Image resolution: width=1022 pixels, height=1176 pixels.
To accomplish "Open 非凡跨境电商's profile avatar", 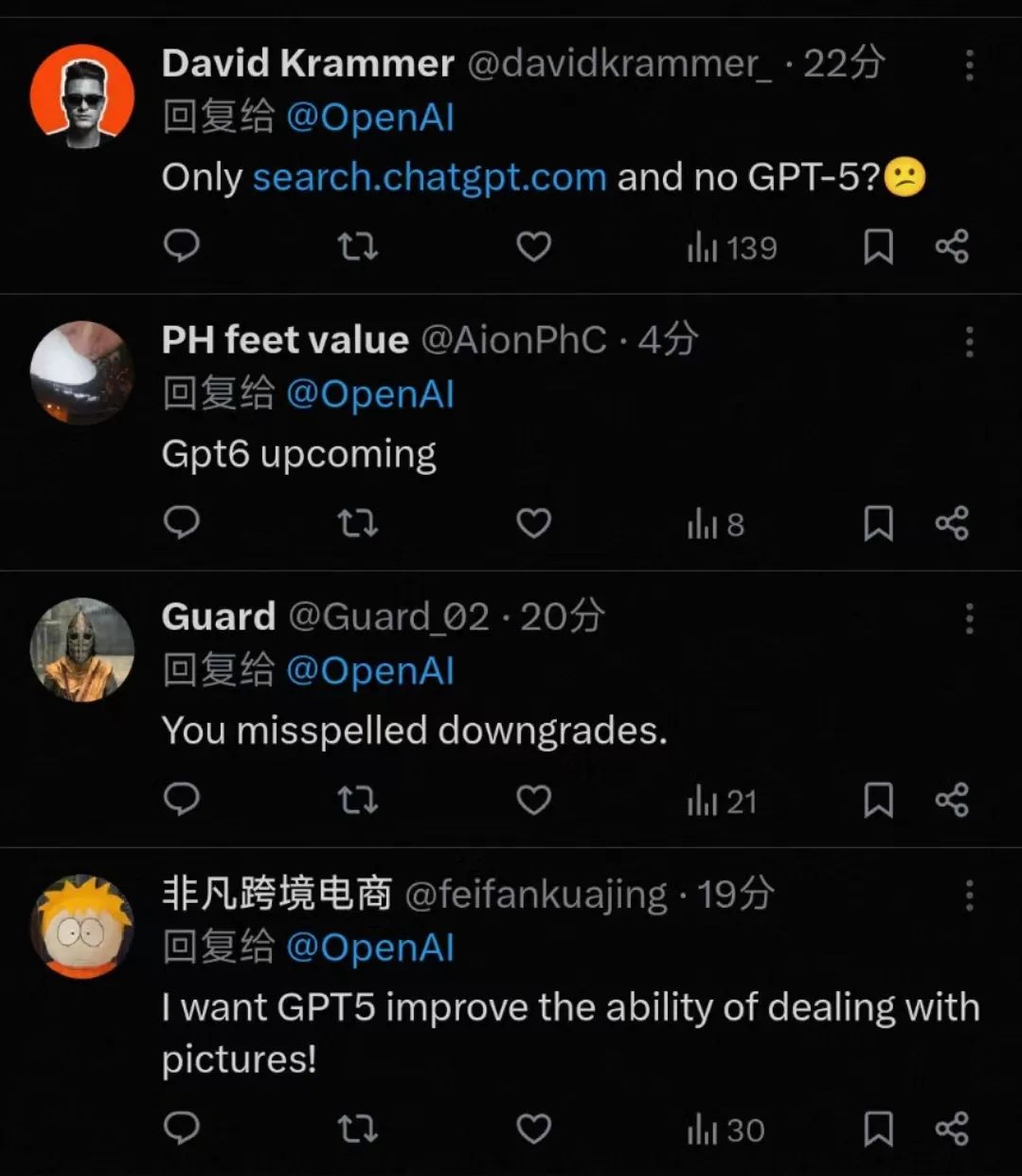I will [x=82, y=926].
